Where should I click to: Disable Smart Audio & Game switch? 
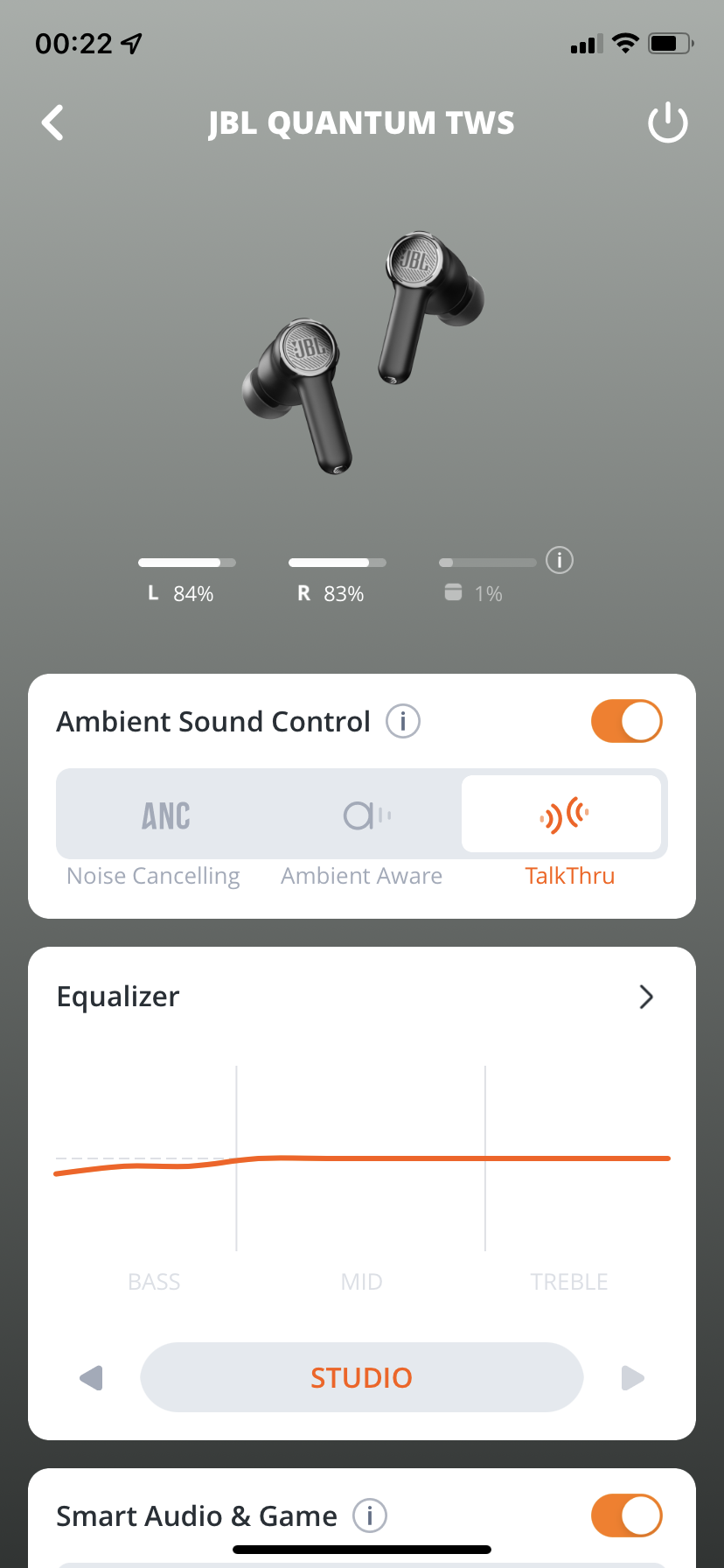[x=627, y=1515]
